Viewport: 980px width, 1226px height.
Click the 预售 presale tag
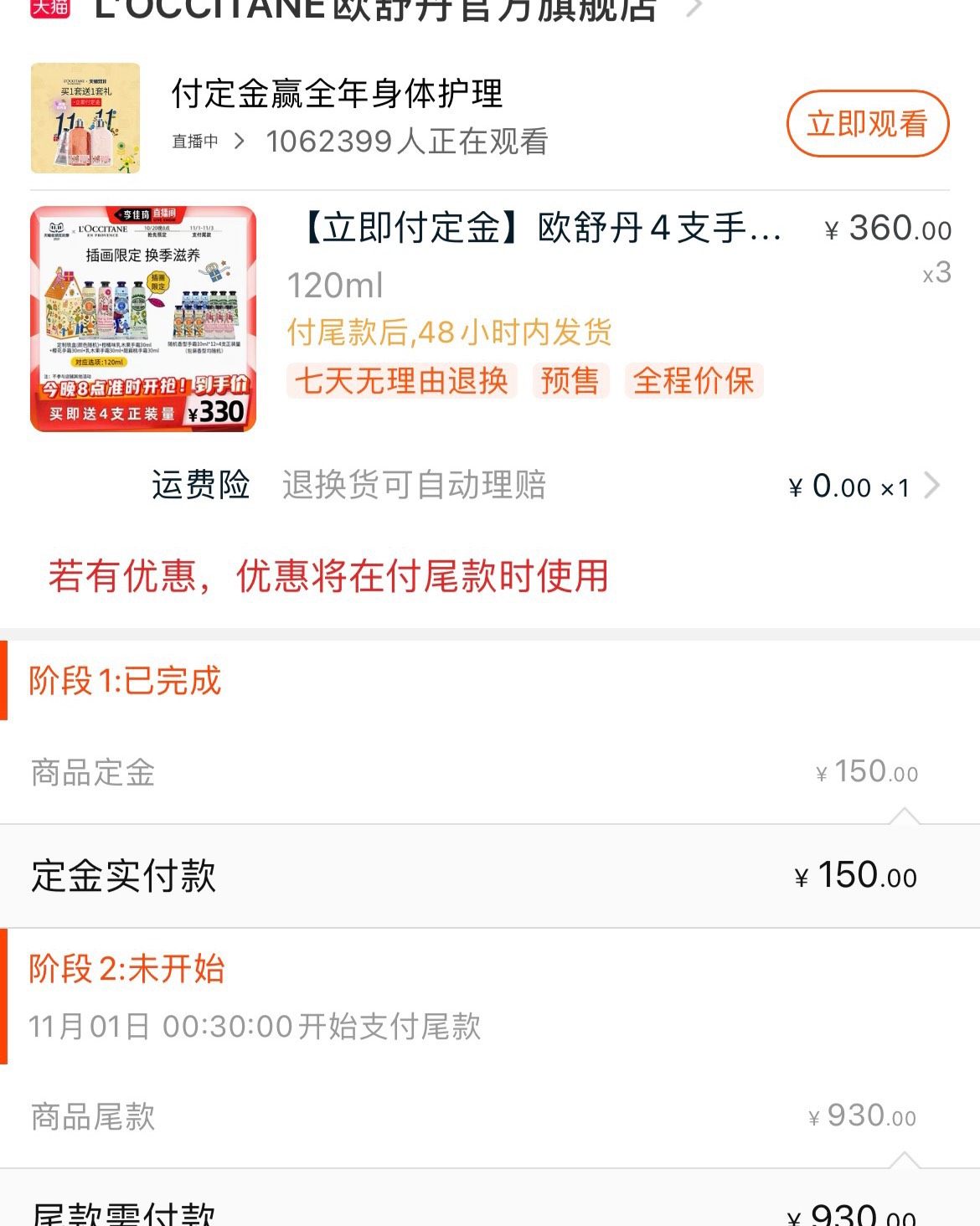click(x=569, y=381)
